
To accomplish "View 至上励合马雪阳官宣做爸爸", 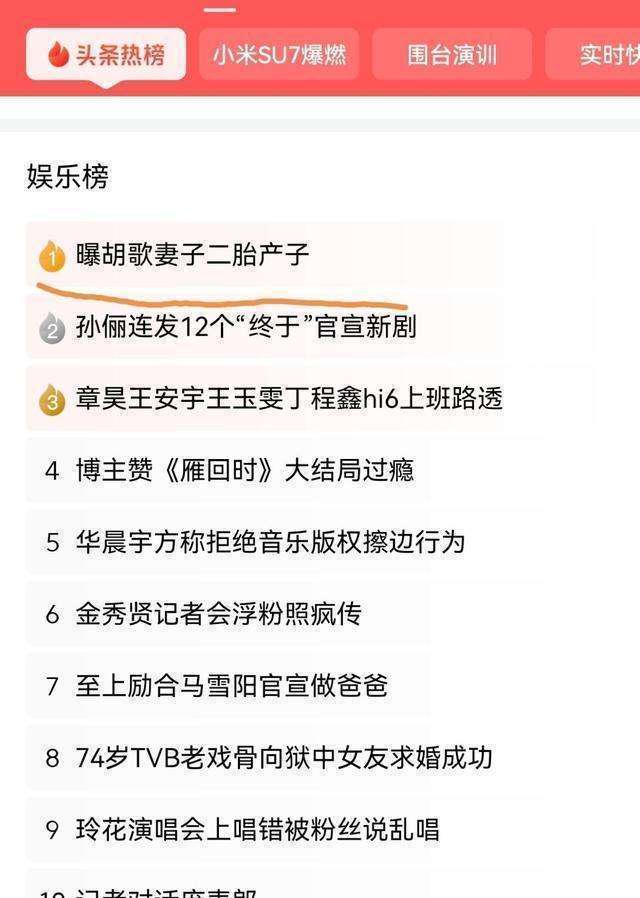I will pos(231,686).
